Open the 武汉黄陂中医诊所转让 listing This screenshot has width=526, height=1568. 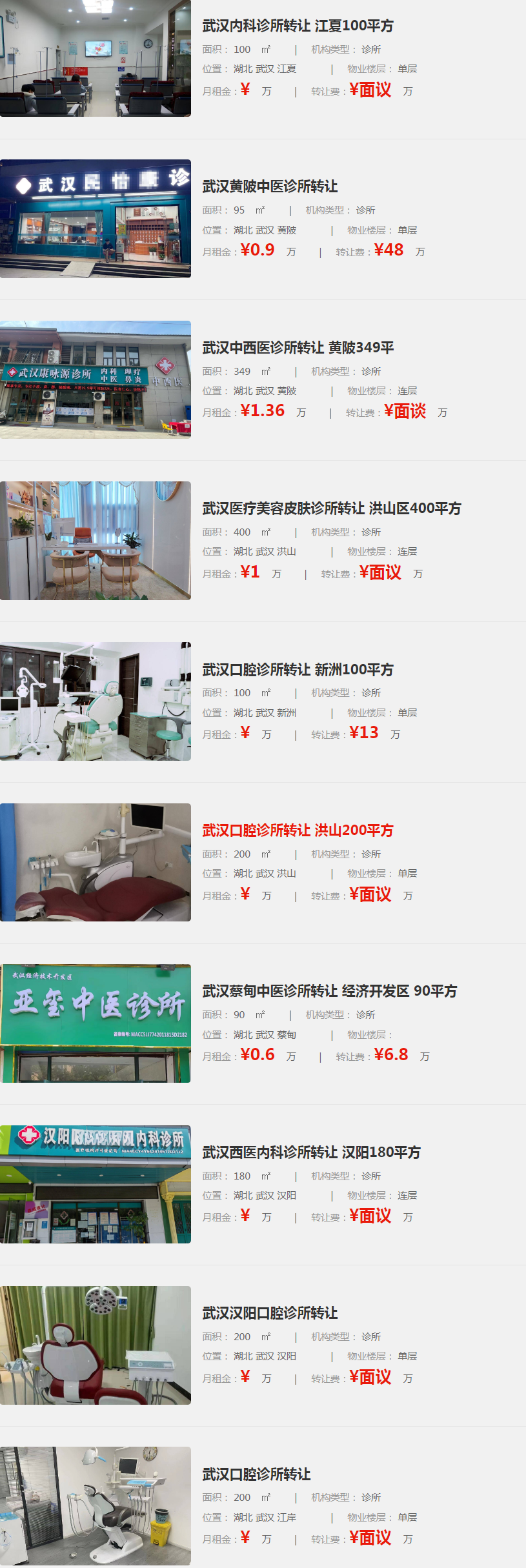[270, 186]
